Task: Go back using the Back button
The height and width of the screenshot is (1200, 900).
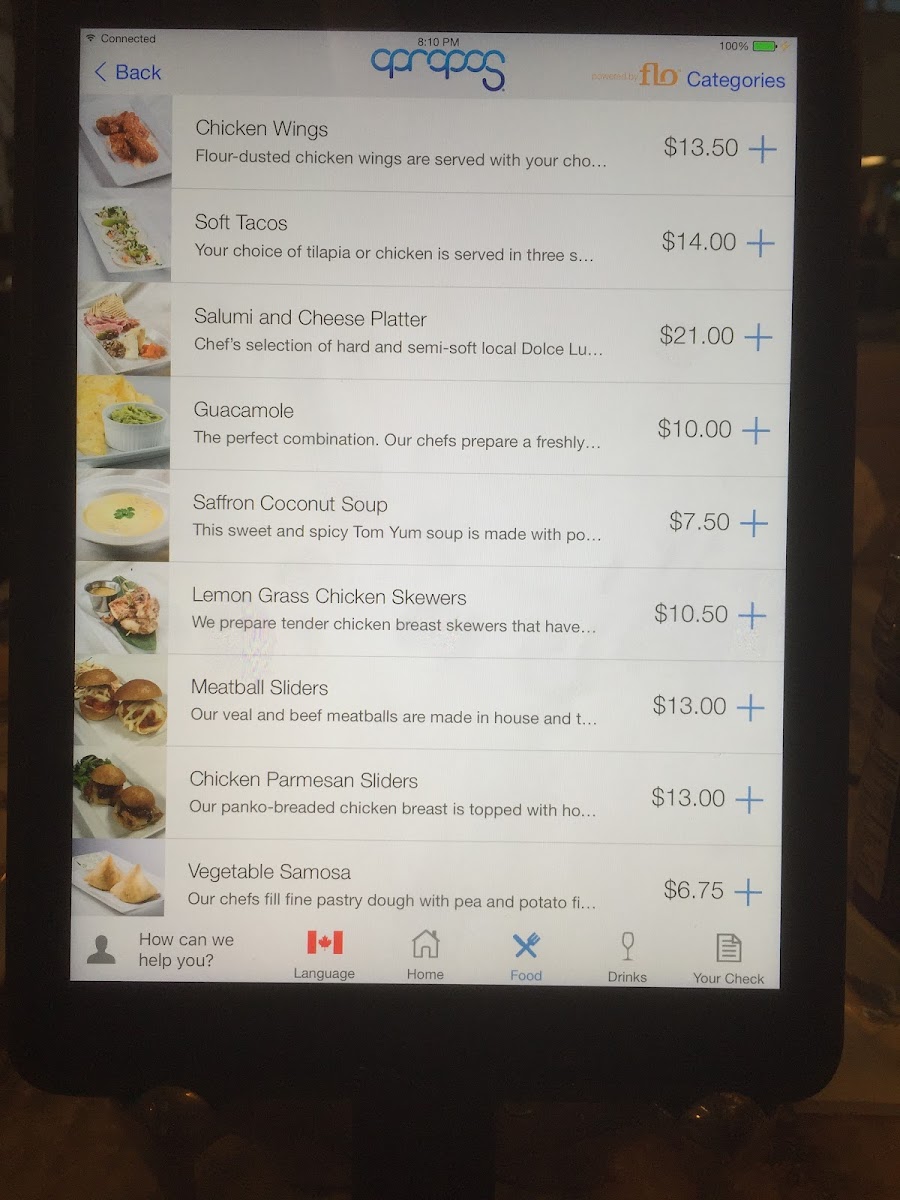Action: pyautogui.click(x=127, y=72)
